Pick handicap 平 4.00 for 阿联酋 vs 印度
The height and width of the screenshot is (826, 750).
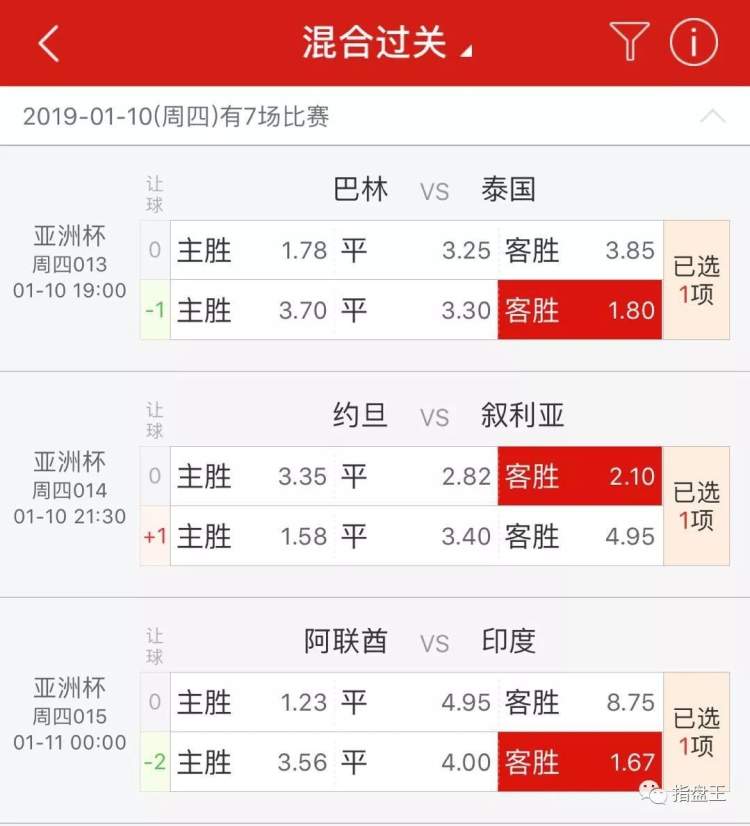pyautogui.click(x=415, y=762)
